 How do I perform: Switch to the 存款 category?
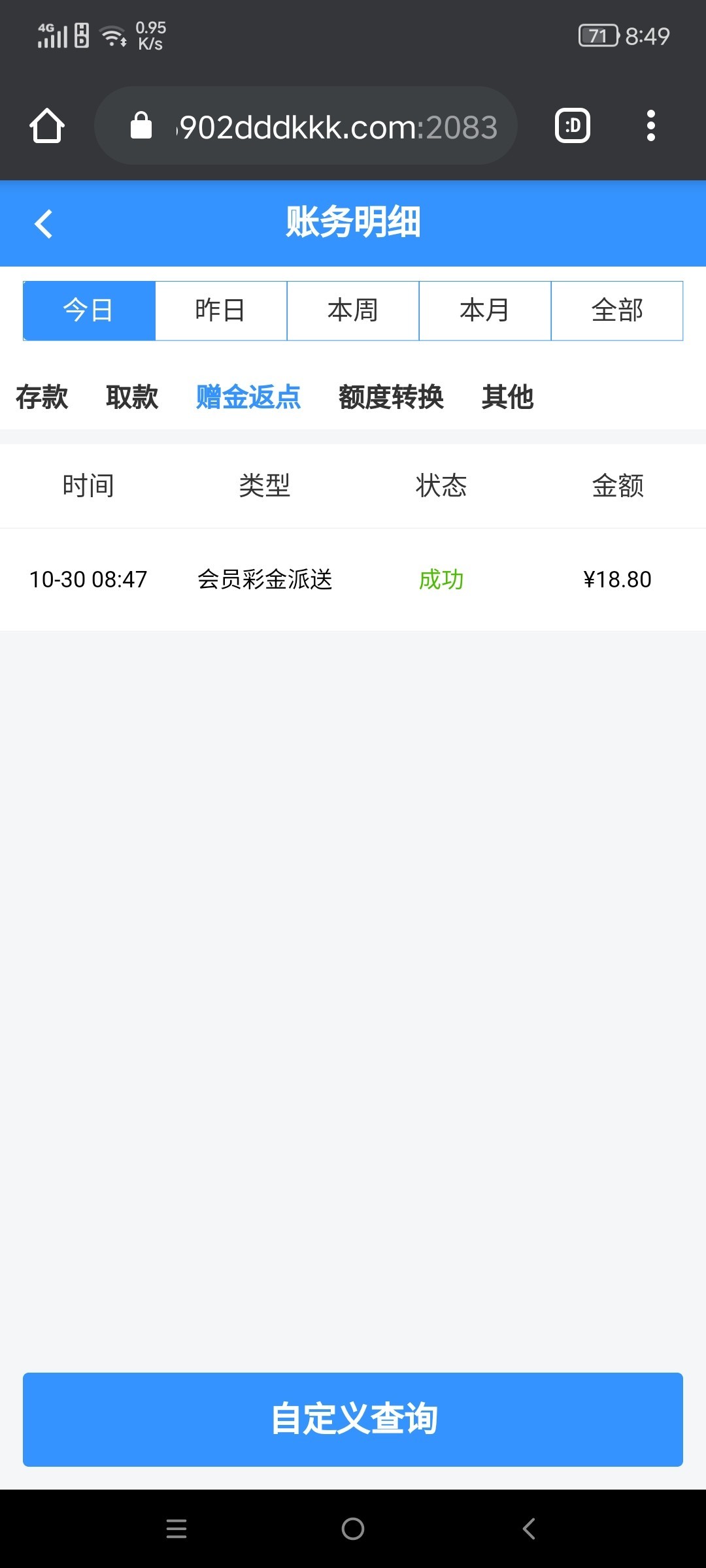tap(42, 397)
